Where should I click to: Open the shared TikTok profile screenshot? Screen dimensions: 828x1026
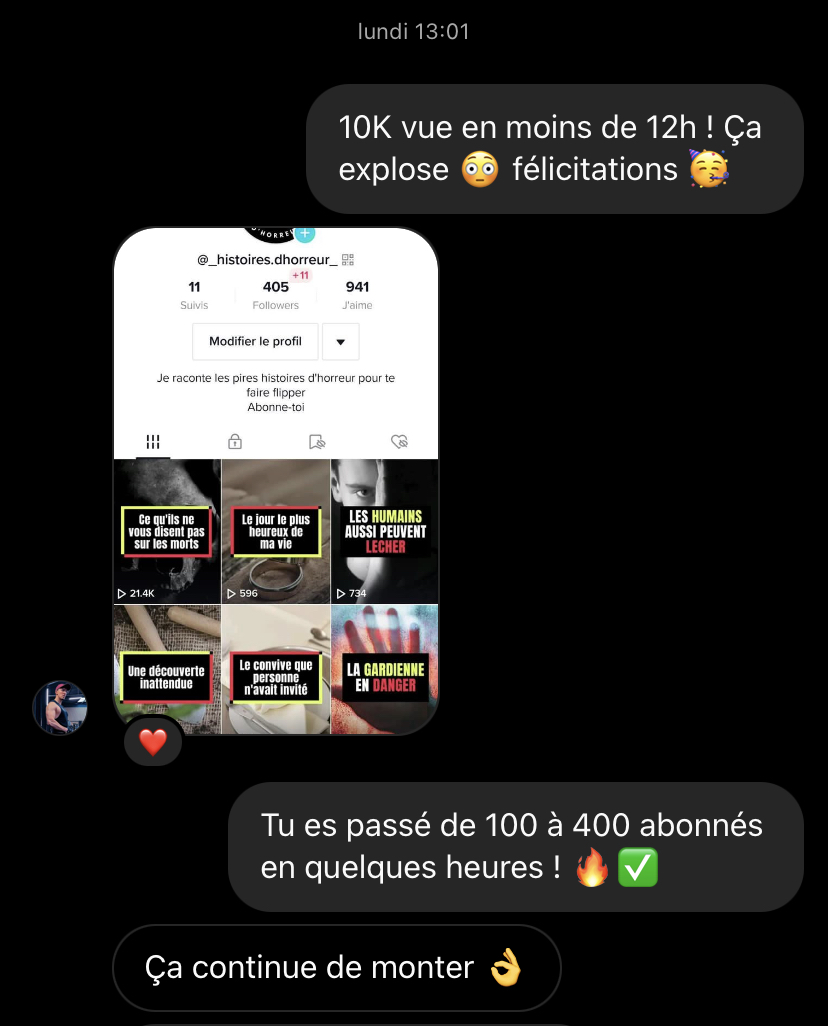coord(276,480)
